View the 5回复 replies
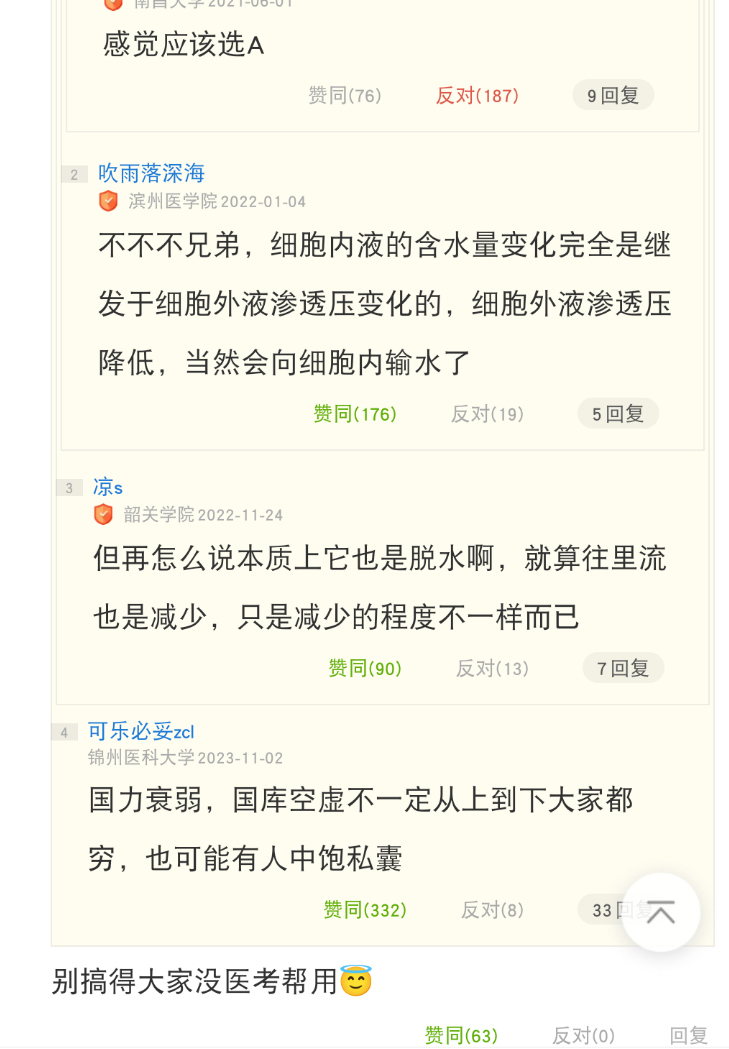The height and width of the screenshot is (1049, 729). (618, 414)
